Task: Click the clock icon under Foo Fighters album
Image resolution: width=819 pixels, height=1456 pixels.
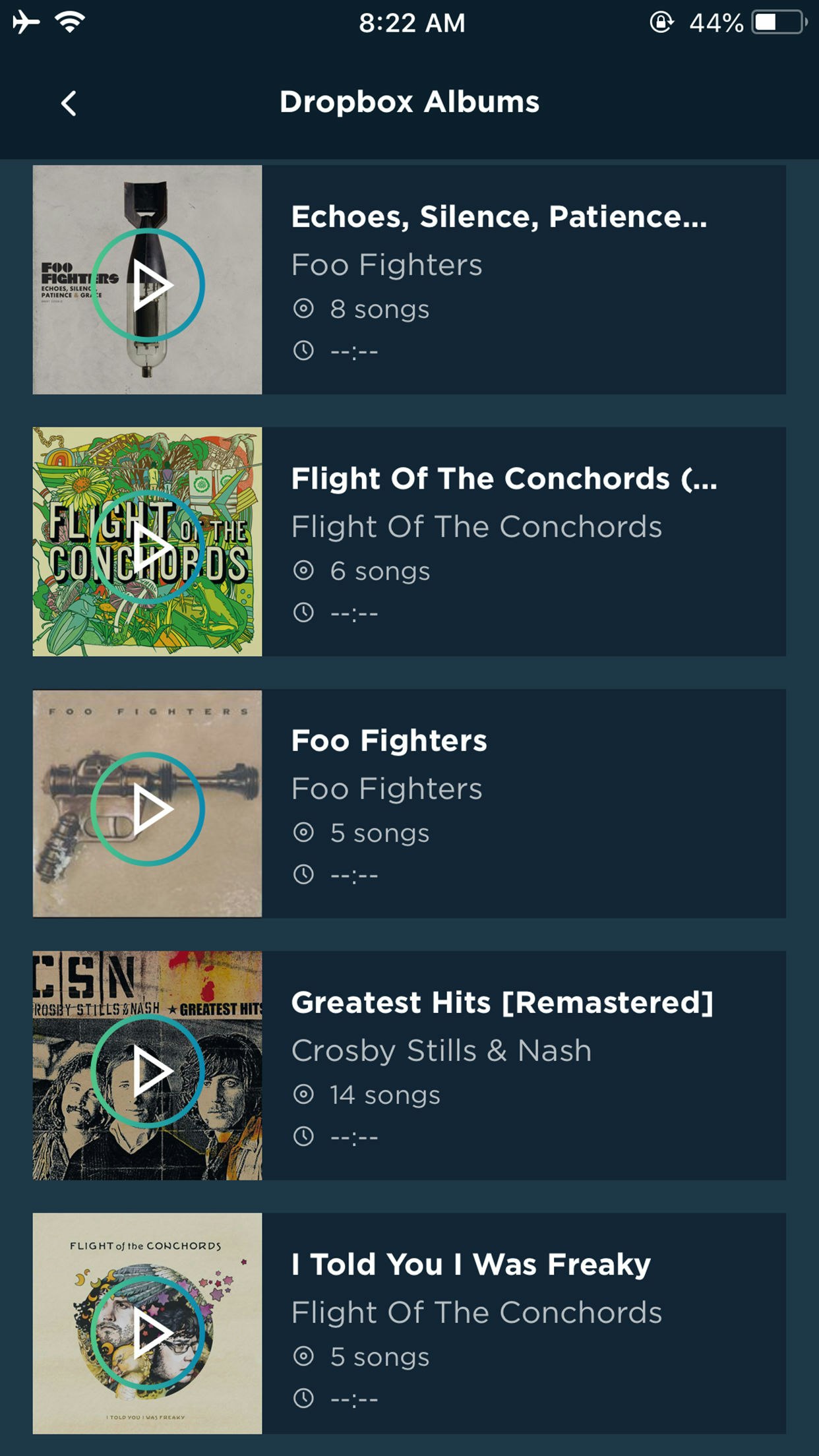Action: click(x=304, y=874)
